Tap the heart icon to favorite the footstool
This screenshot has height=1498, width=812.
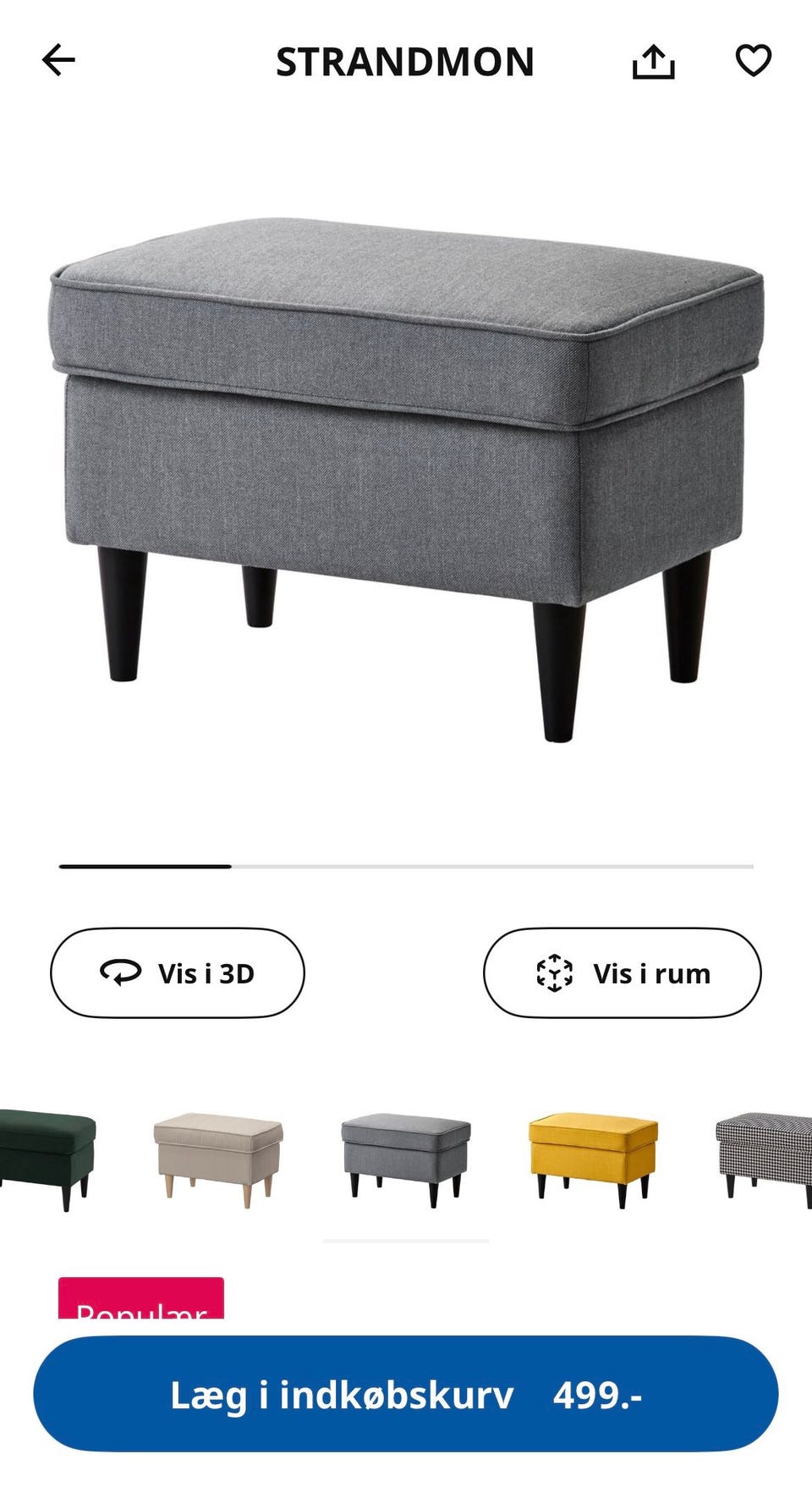[x=755, y=60]
